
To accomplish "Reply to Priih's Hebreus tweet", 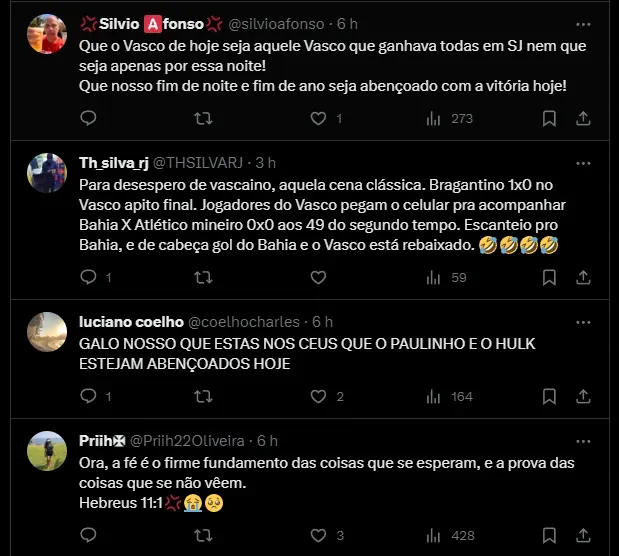I will (88, 535).
